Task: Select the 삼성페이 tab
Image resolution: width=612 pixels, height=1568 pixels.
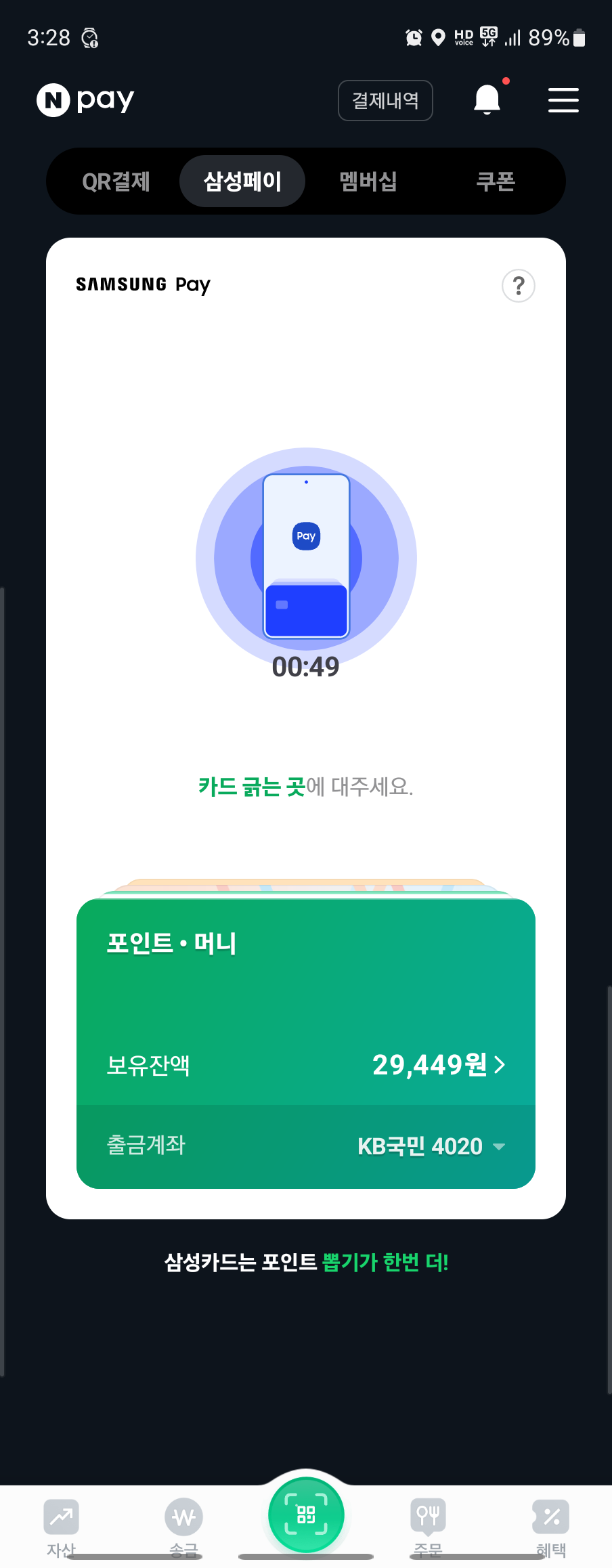Action: [x=242, y=181]
